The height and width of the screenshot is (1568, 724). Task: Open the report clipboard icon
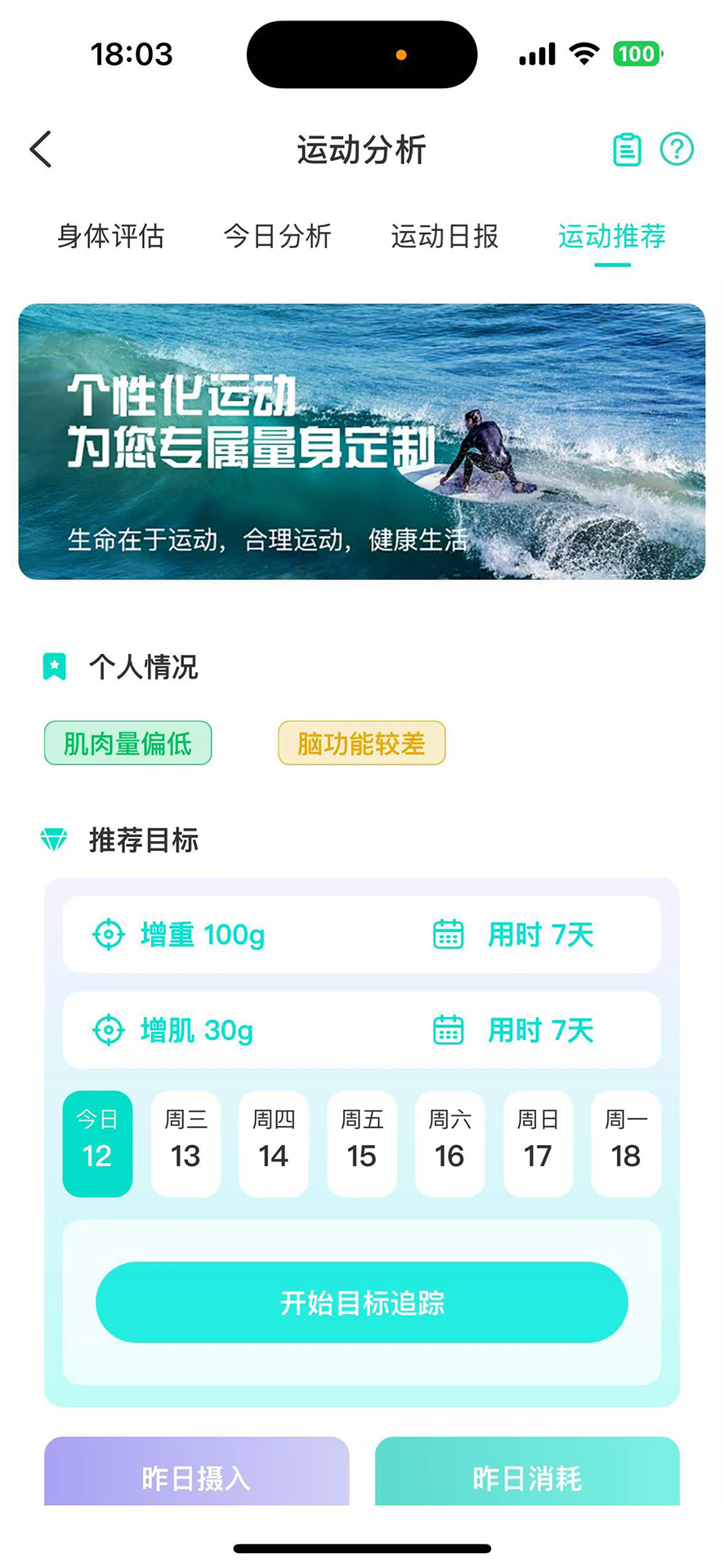click(x=626, y=149)
